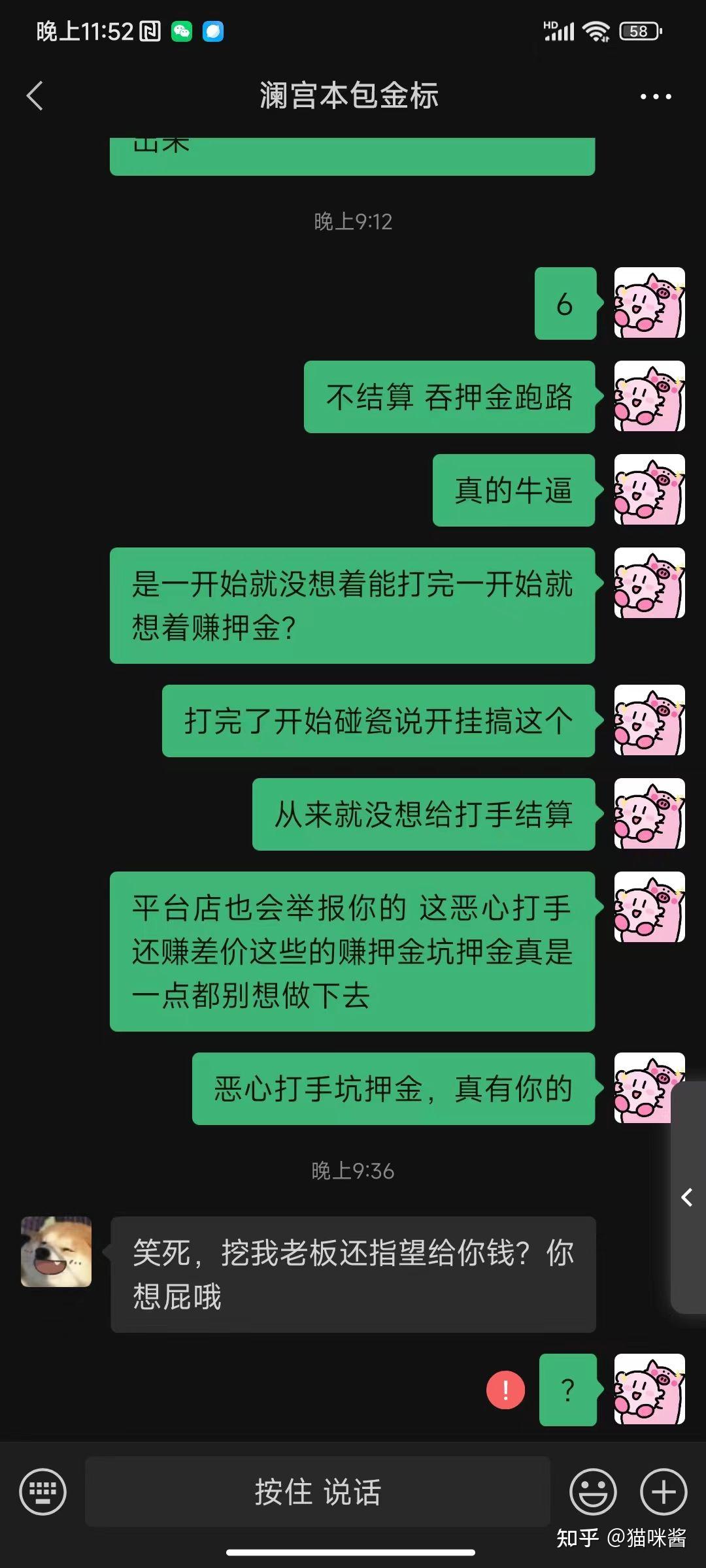Expand the side floating arrow panel
This screenshot has width=706, height=1568.
click(x=688, y=1197)
